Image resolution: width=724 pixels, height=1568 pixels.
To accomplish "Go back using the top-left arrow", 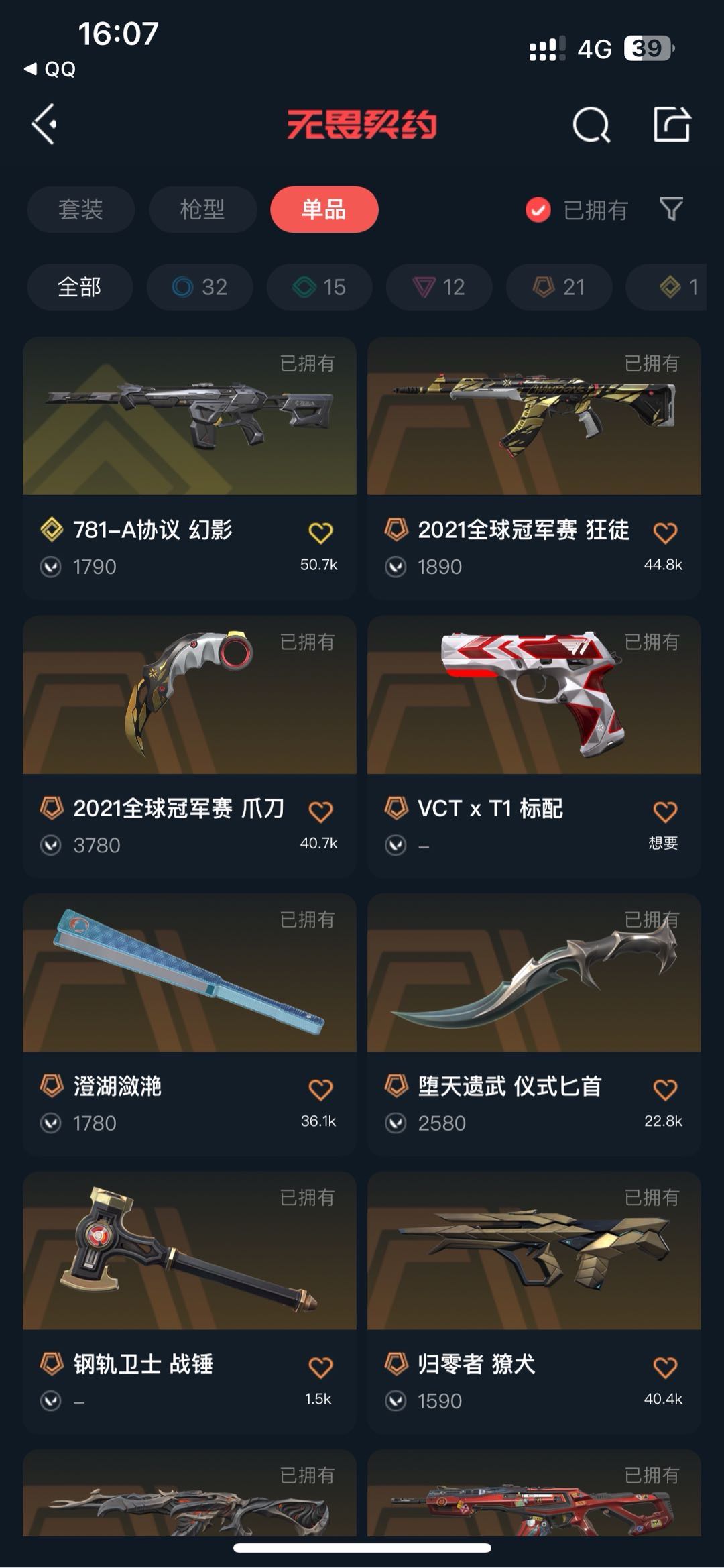I will (44, 124).
